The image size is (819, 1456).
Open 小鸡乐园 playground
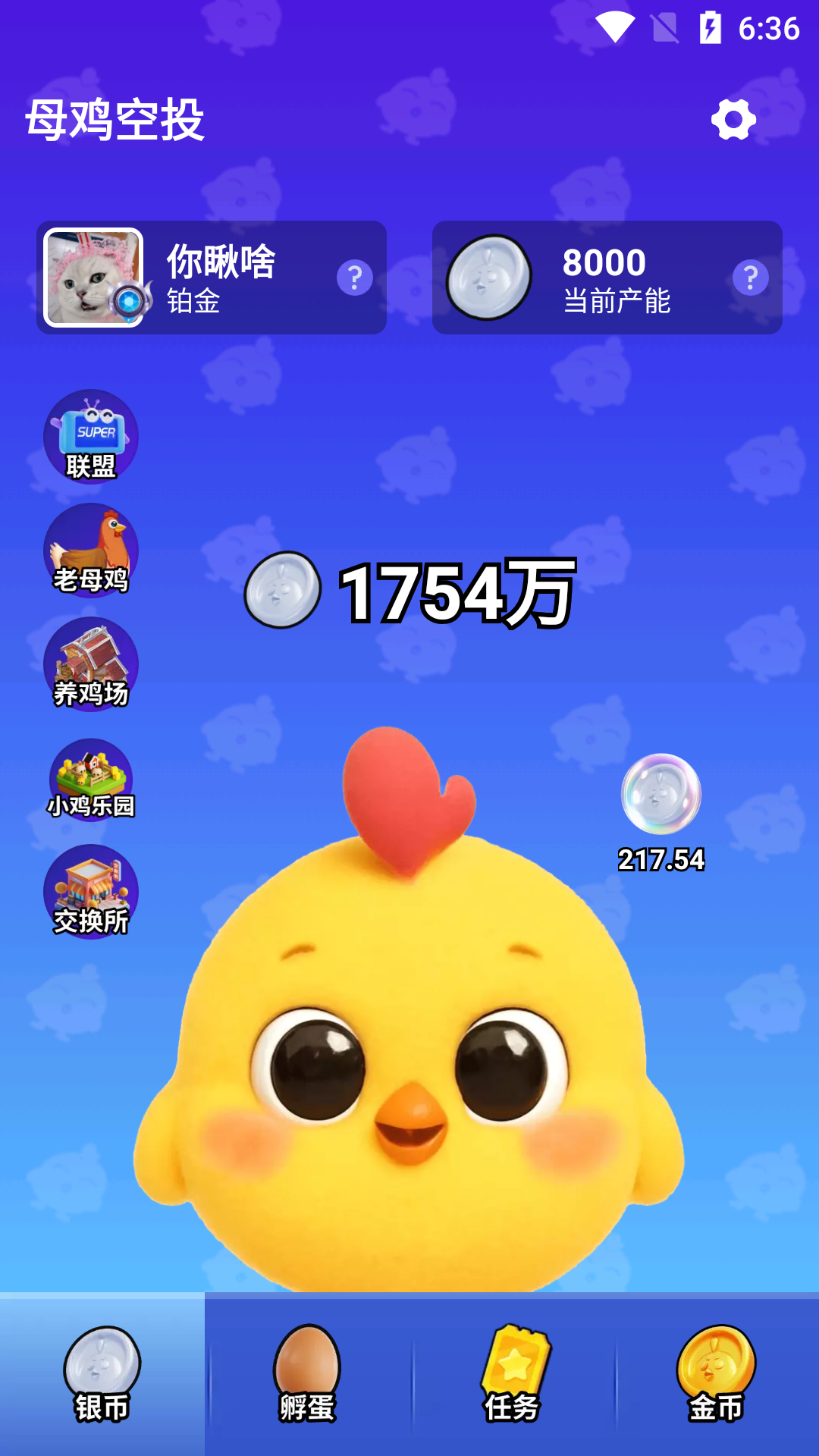(91, 780)
